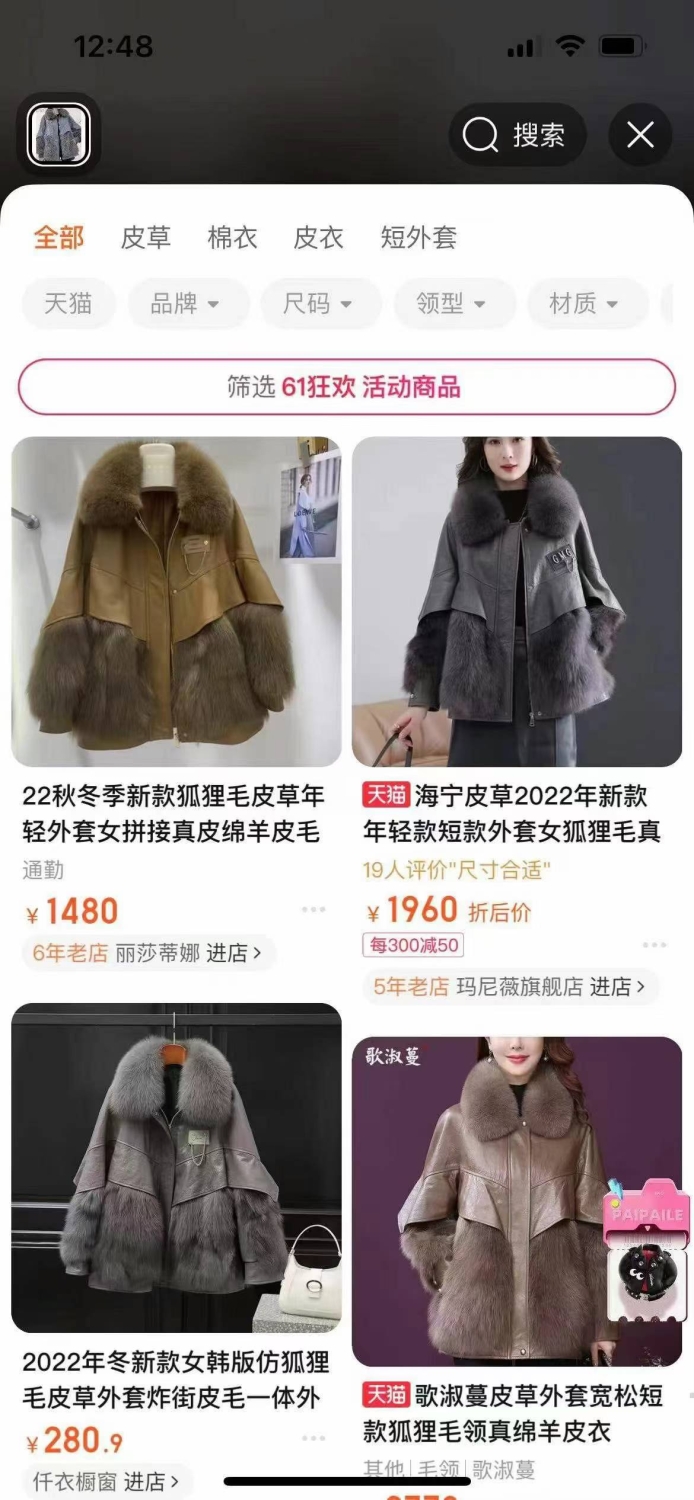The width and height of the screenshot is (694, 1500).
Task: Tap the 搜索 search button
Action: coord(517,135)
